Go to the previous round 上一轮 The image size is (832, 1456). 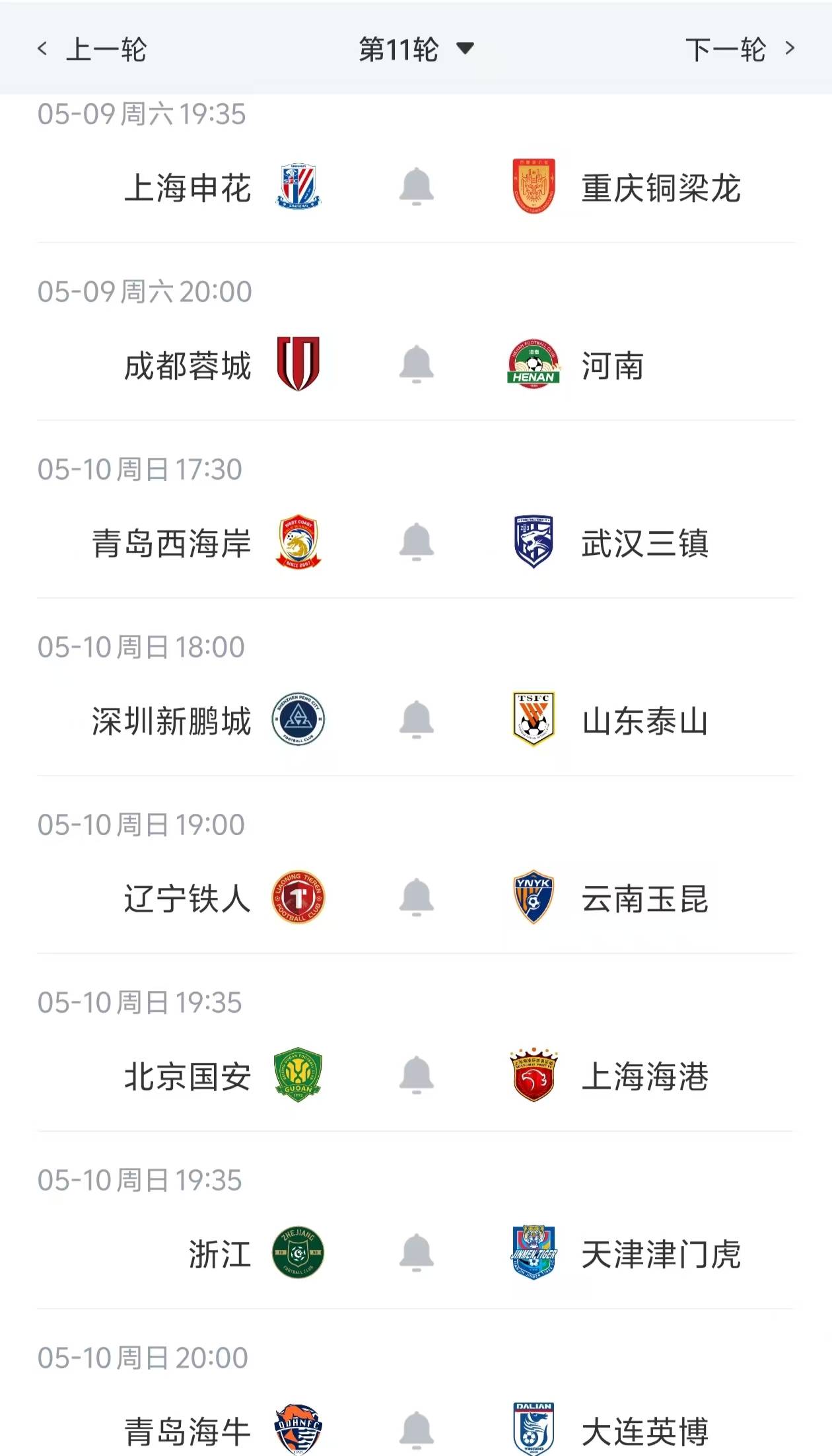point(92,49)
